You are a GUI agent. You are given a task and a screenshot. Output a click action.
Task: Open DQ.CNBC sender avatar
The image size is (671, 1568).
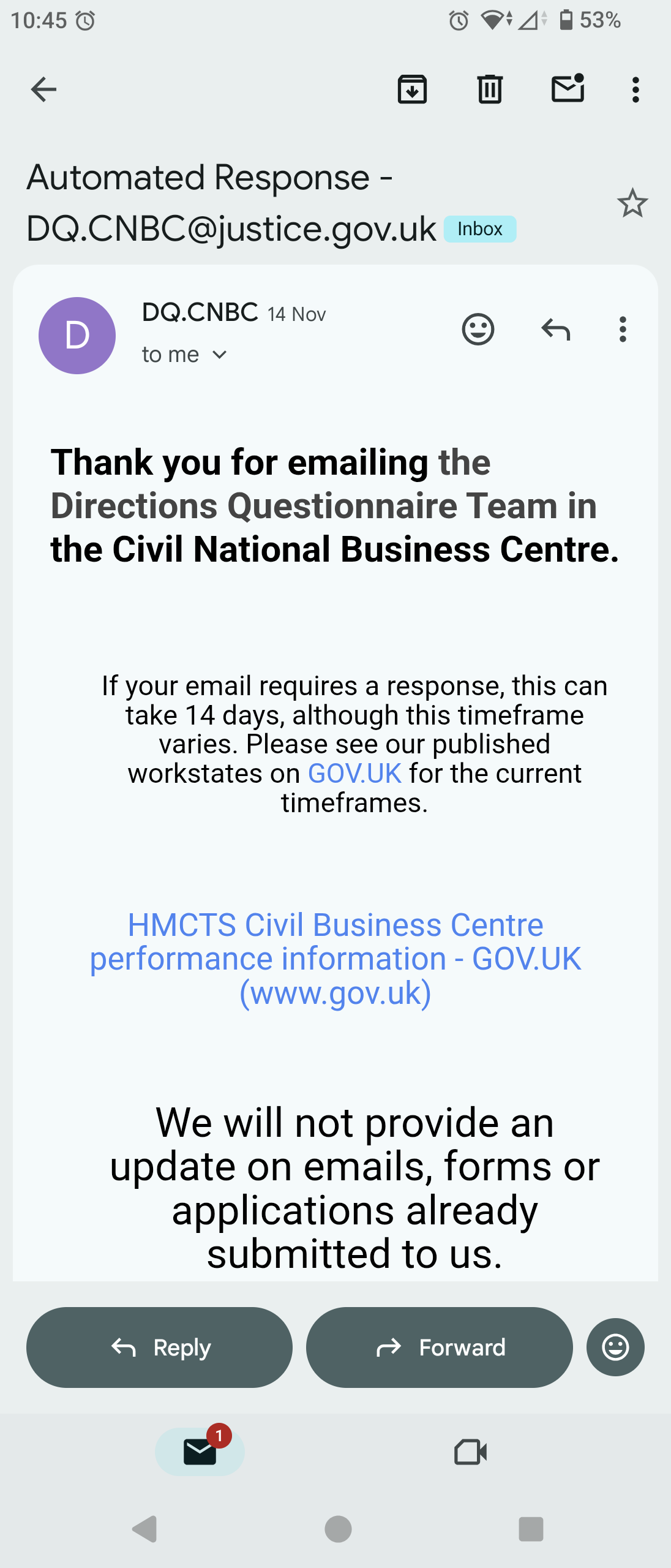(x=77, y=336)
